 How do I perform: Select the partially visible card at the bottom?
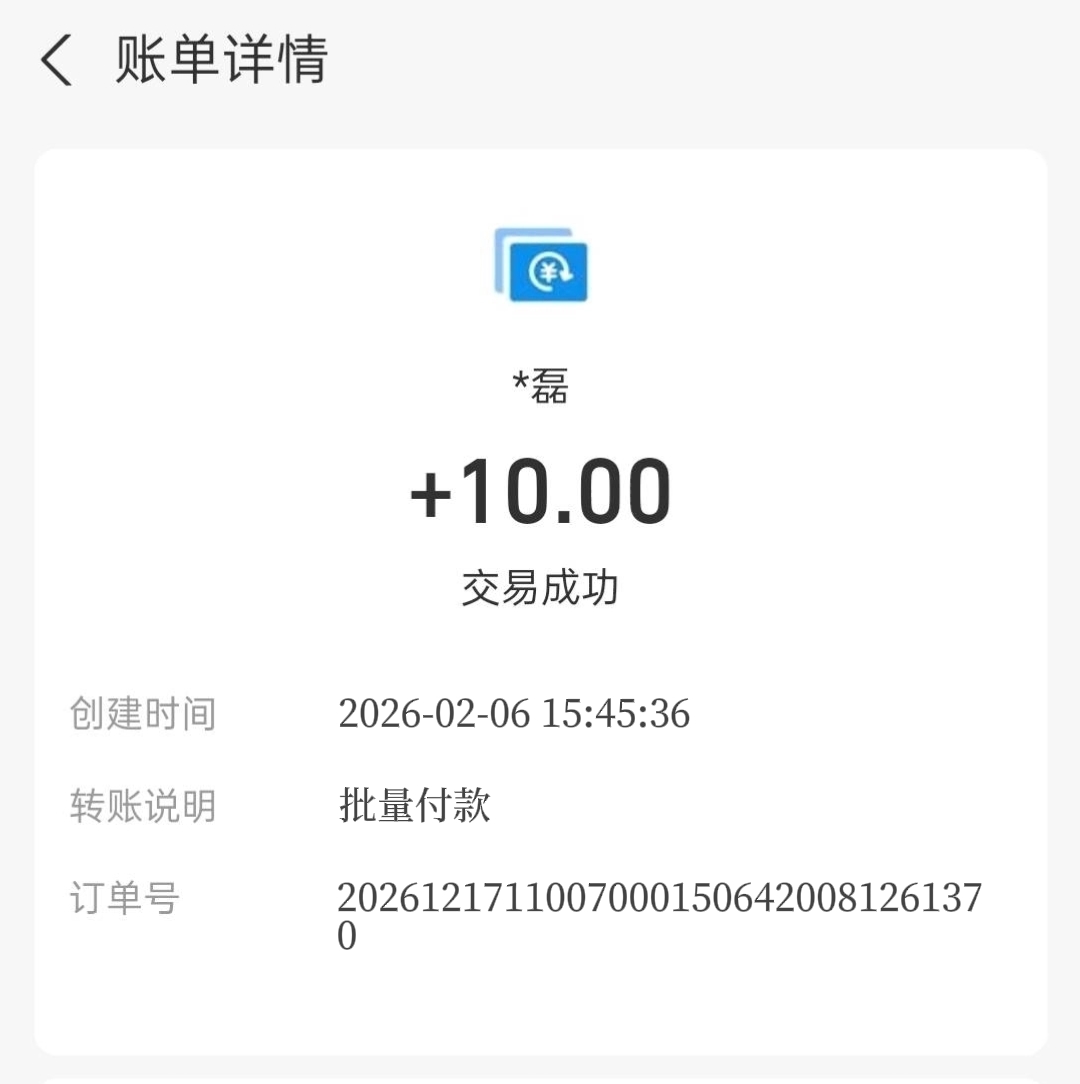[x=540, y=1077]
